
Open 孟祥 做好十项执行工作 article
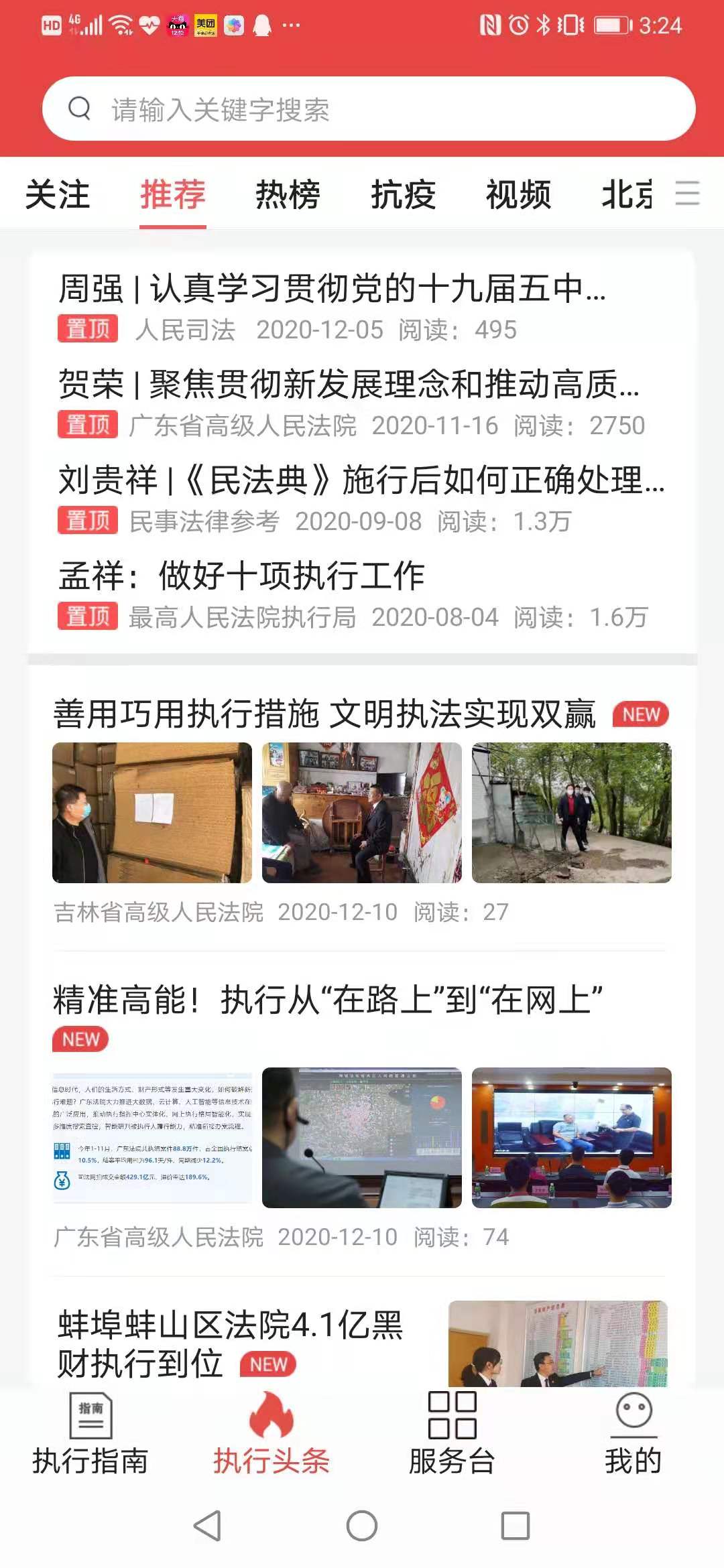[x=241, y=576]
